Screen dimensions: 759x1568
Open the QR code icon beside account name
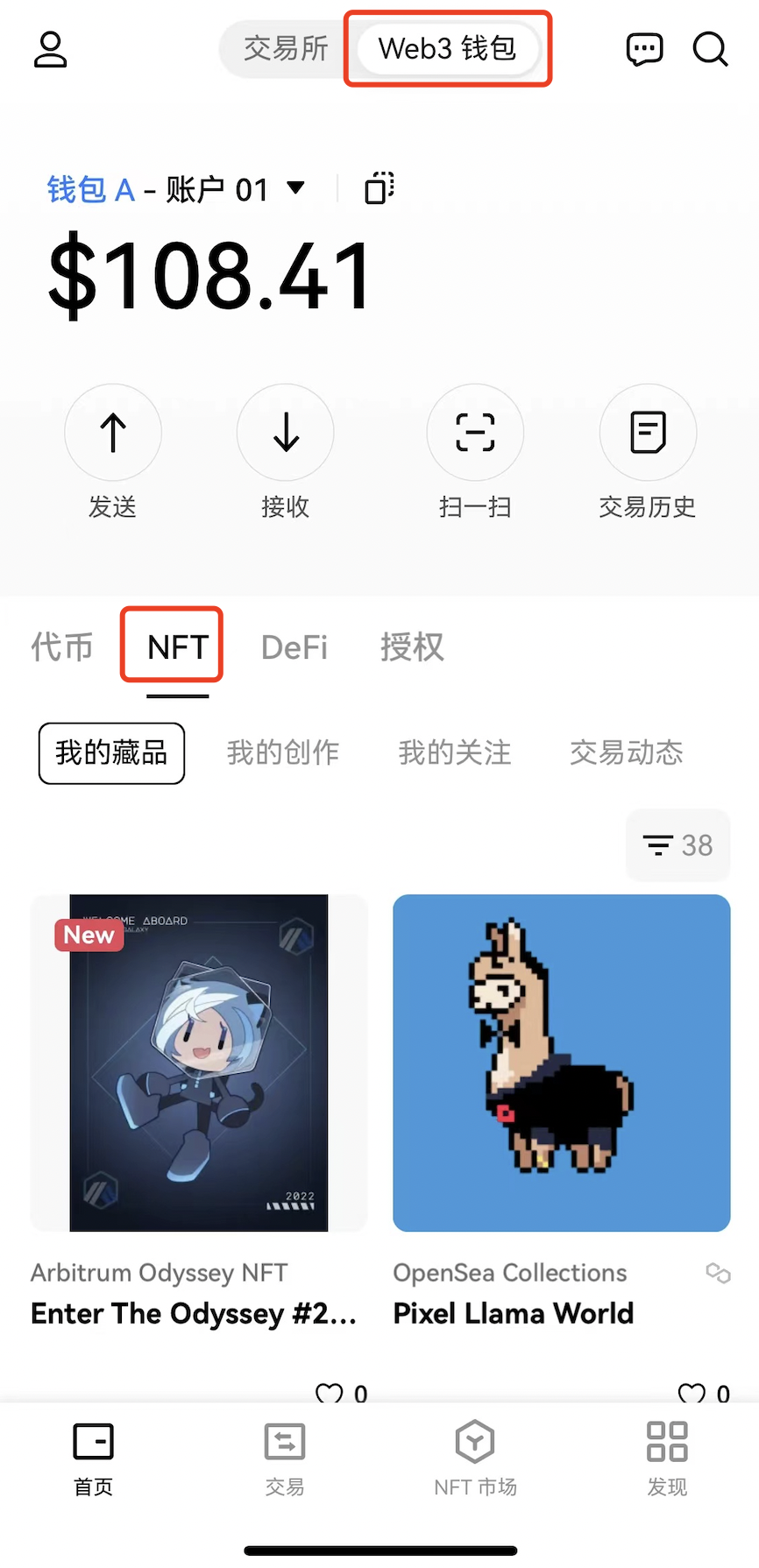point(378,187)
